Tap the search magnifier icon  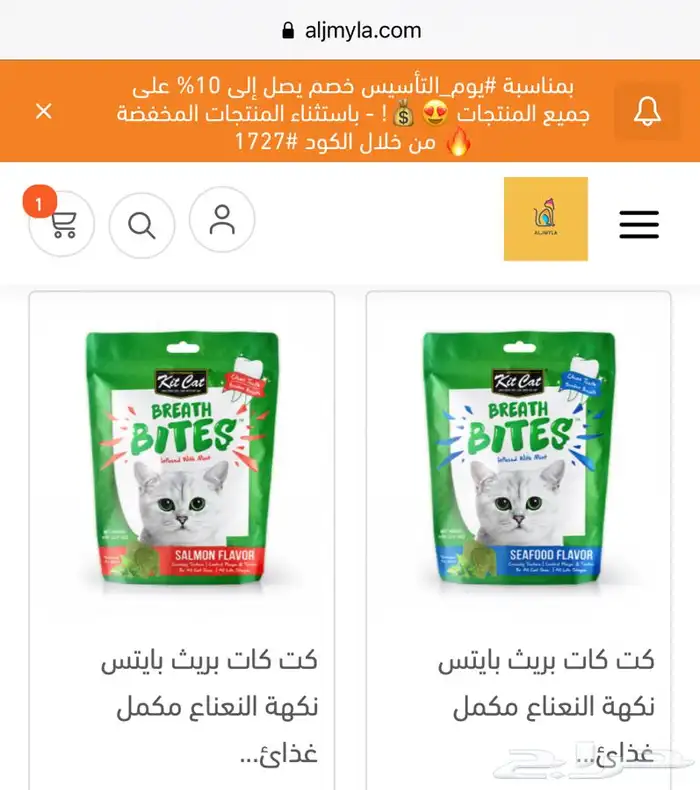[142, 225]
